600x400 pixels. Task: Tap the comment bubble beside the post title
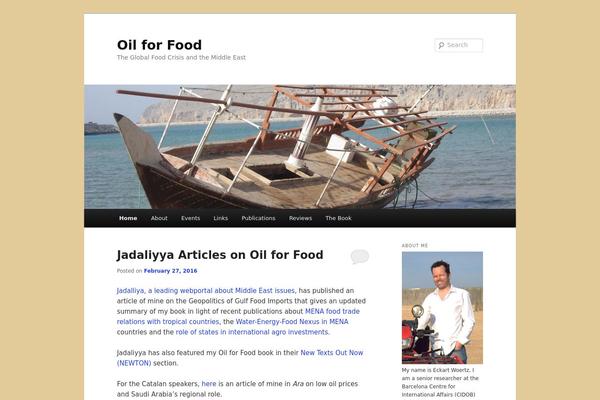click(x=359, y=257)
